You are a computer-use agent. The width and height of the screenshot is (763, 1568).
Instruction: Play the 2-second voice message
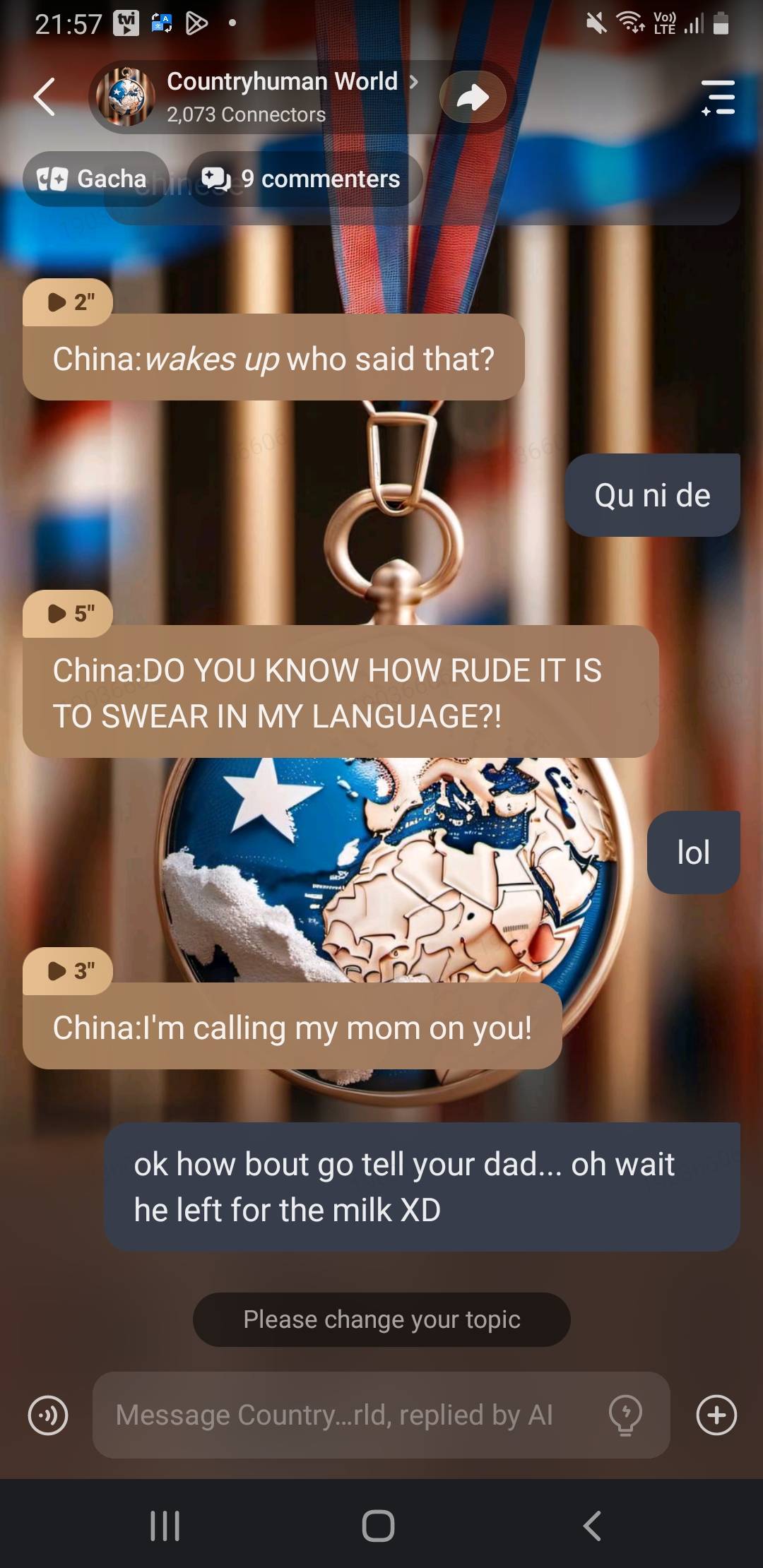point(68,302)
